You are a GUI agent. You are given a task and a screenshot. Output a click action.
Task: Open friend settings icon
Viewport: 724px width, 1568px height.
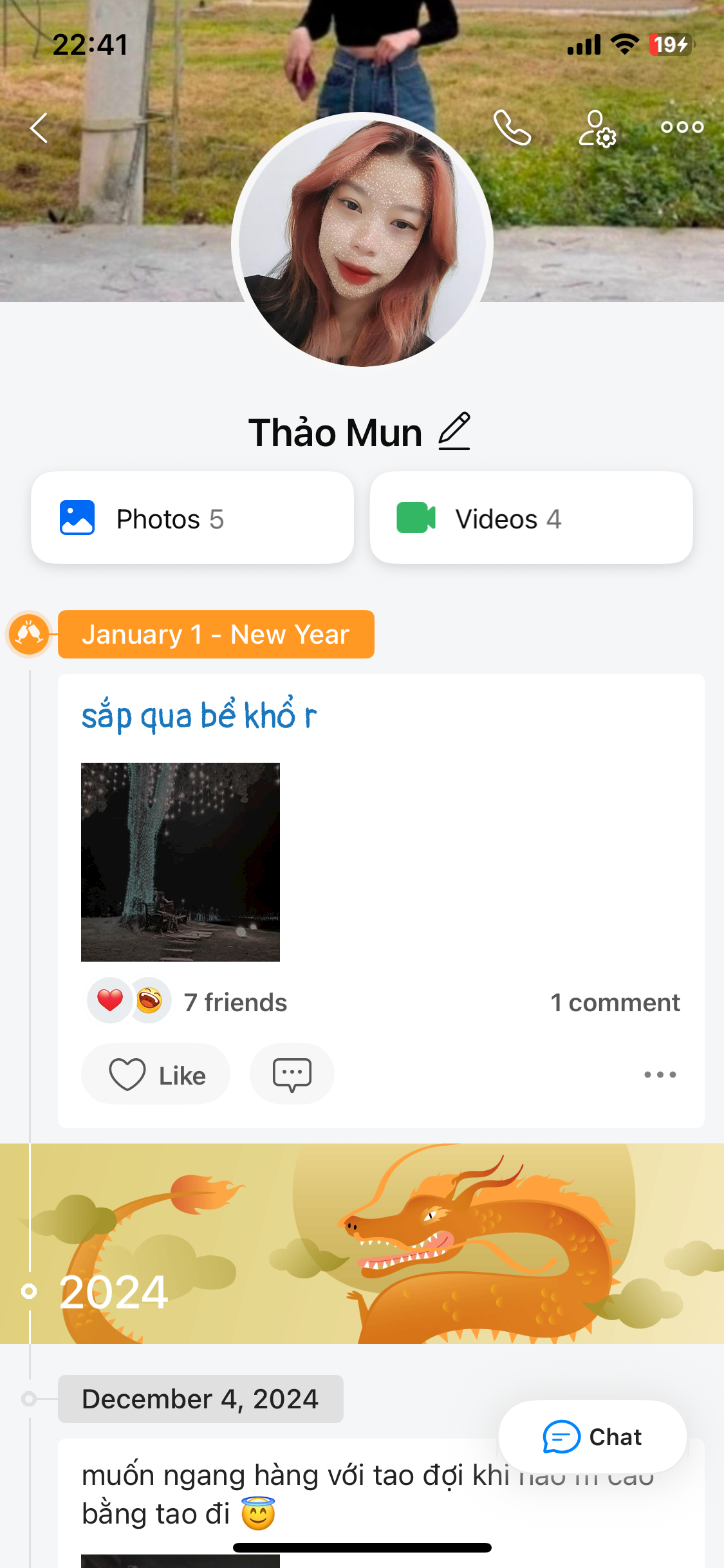point(597,127)
